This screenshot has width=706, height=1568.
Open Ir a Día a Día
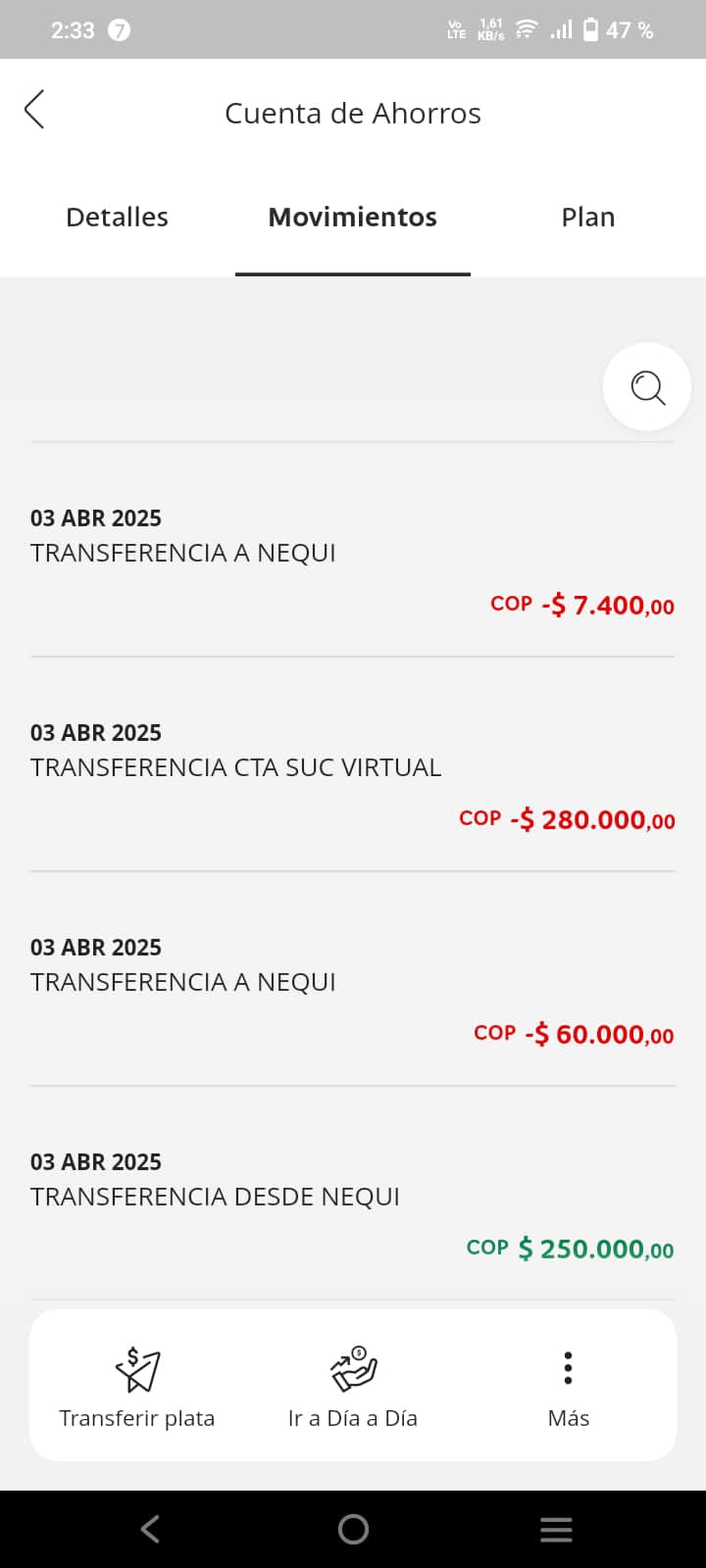click(353, 1386)
